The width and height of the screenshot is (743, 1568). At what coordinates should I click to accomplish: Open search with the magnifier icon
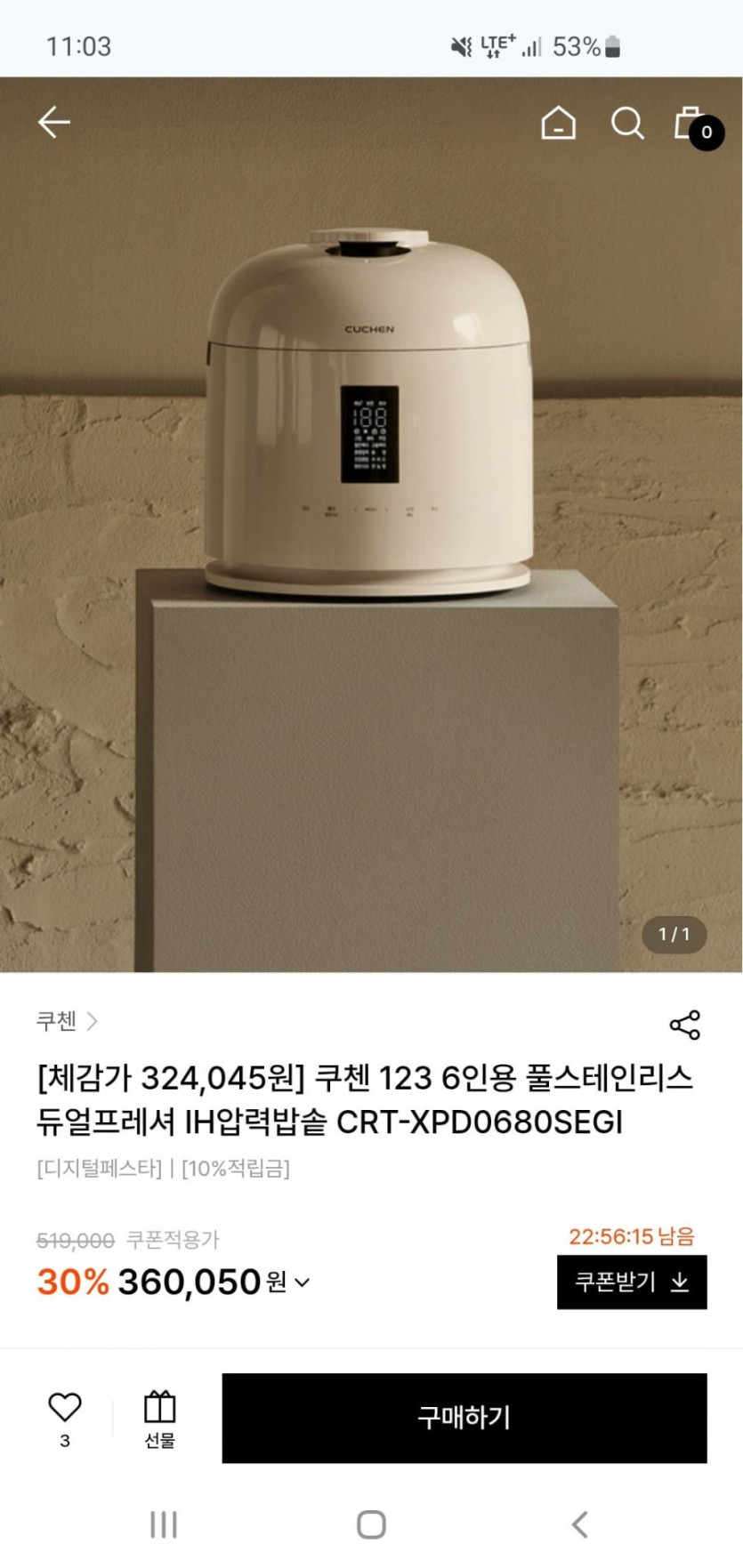coord(626,123)
